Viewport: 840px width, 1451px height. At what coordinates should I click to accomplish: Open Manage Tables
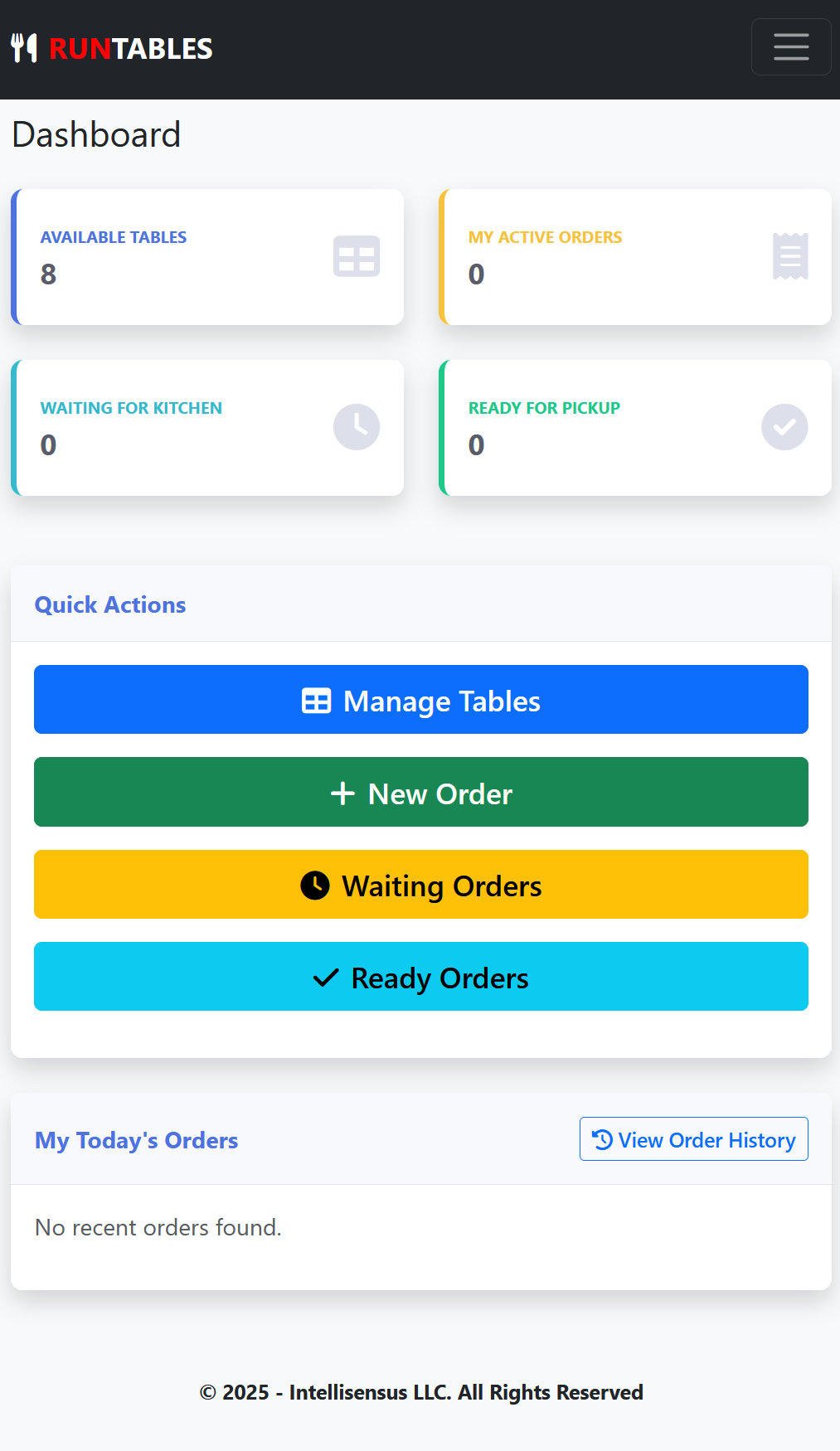coord(420,700)
